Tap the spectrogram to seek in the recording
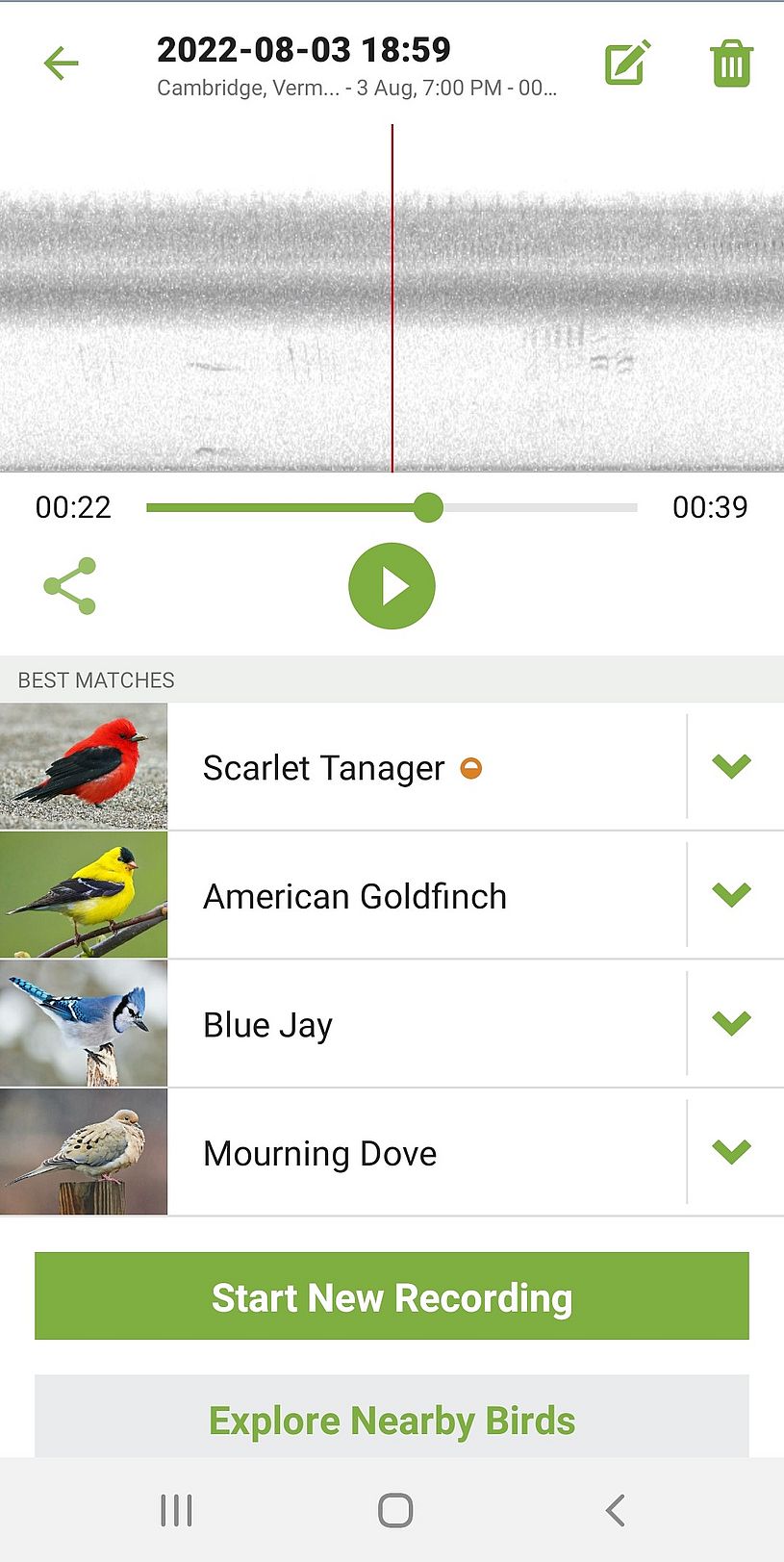Screen dimensions: 784x1562 coord(392,298)
